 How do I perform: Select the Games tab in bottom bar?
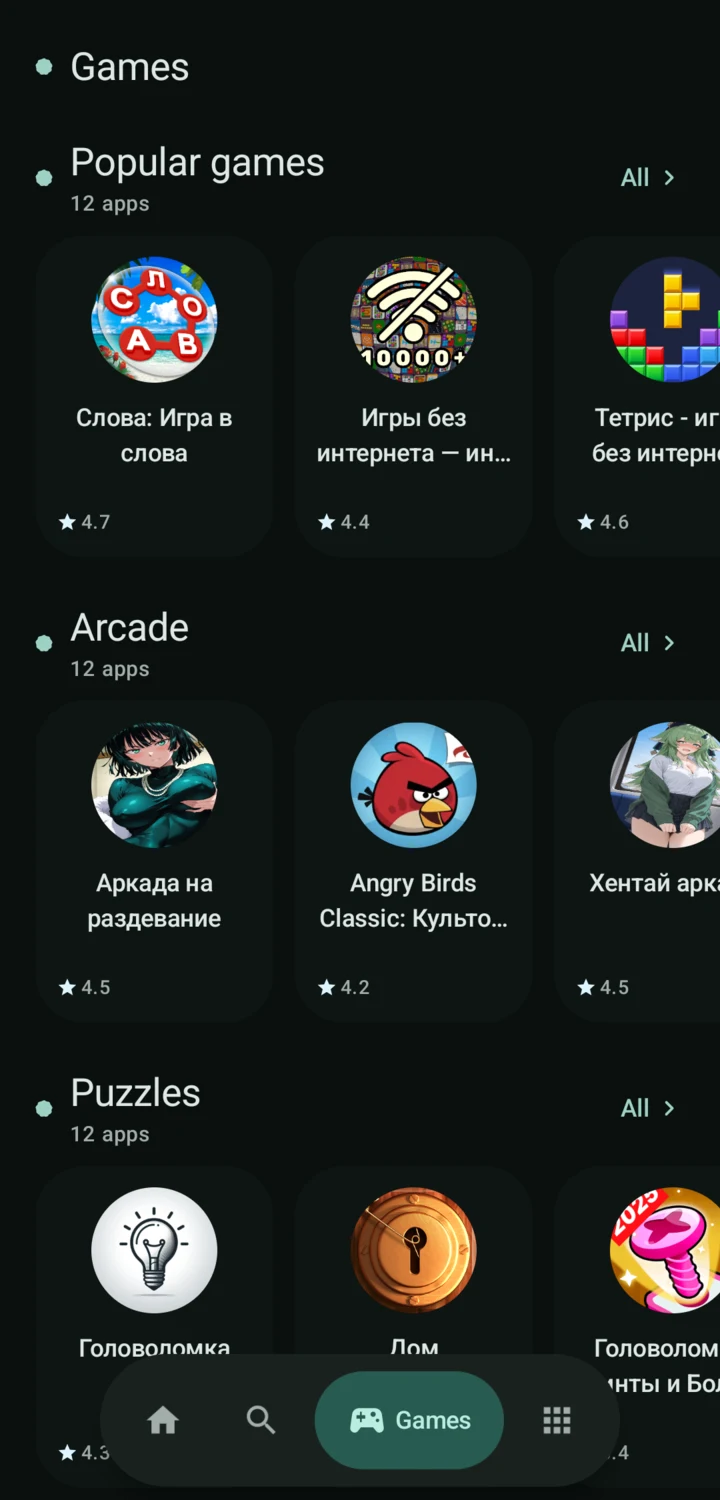(409, 1420)
